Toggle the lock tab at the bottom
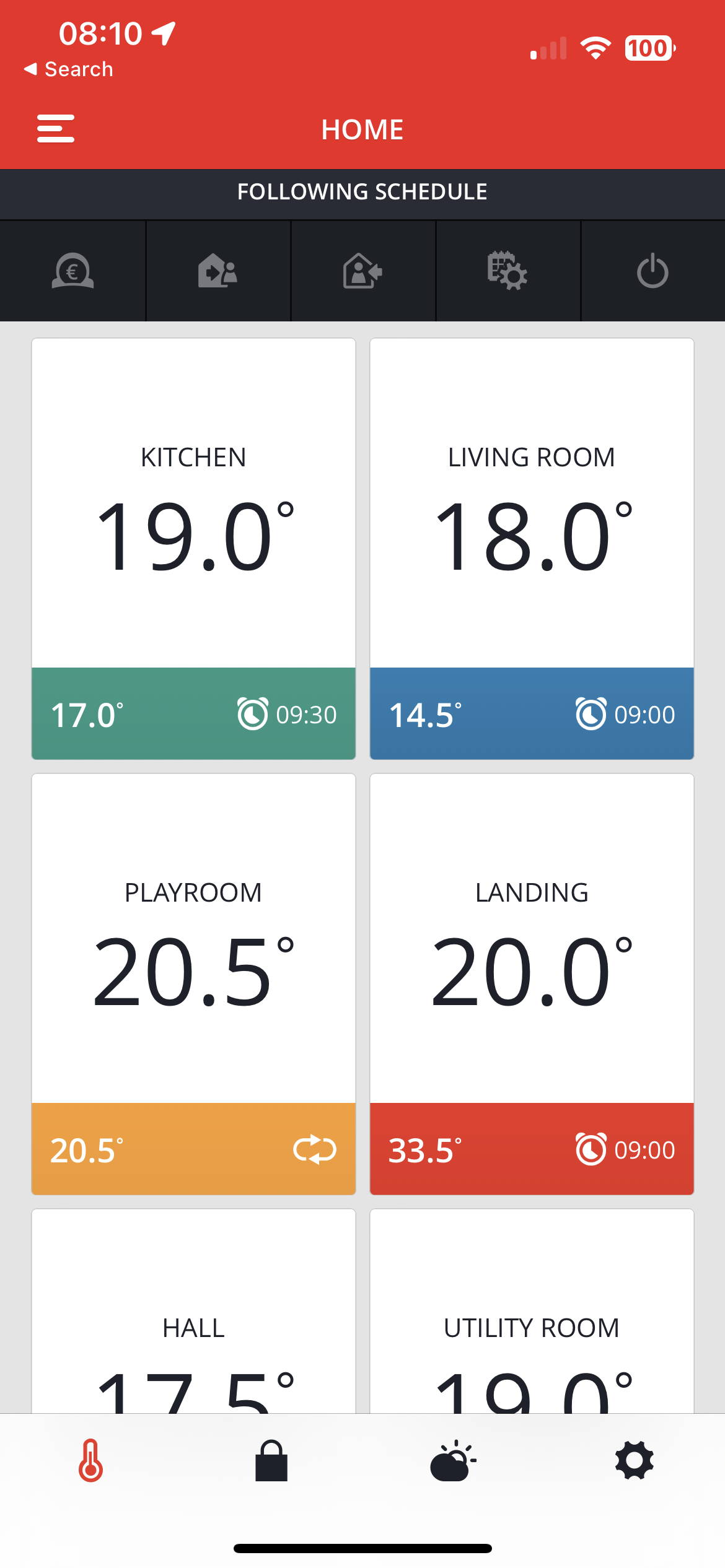Image resolution: width=725 pixels, height=1568 pixels. click(271, 1461)
